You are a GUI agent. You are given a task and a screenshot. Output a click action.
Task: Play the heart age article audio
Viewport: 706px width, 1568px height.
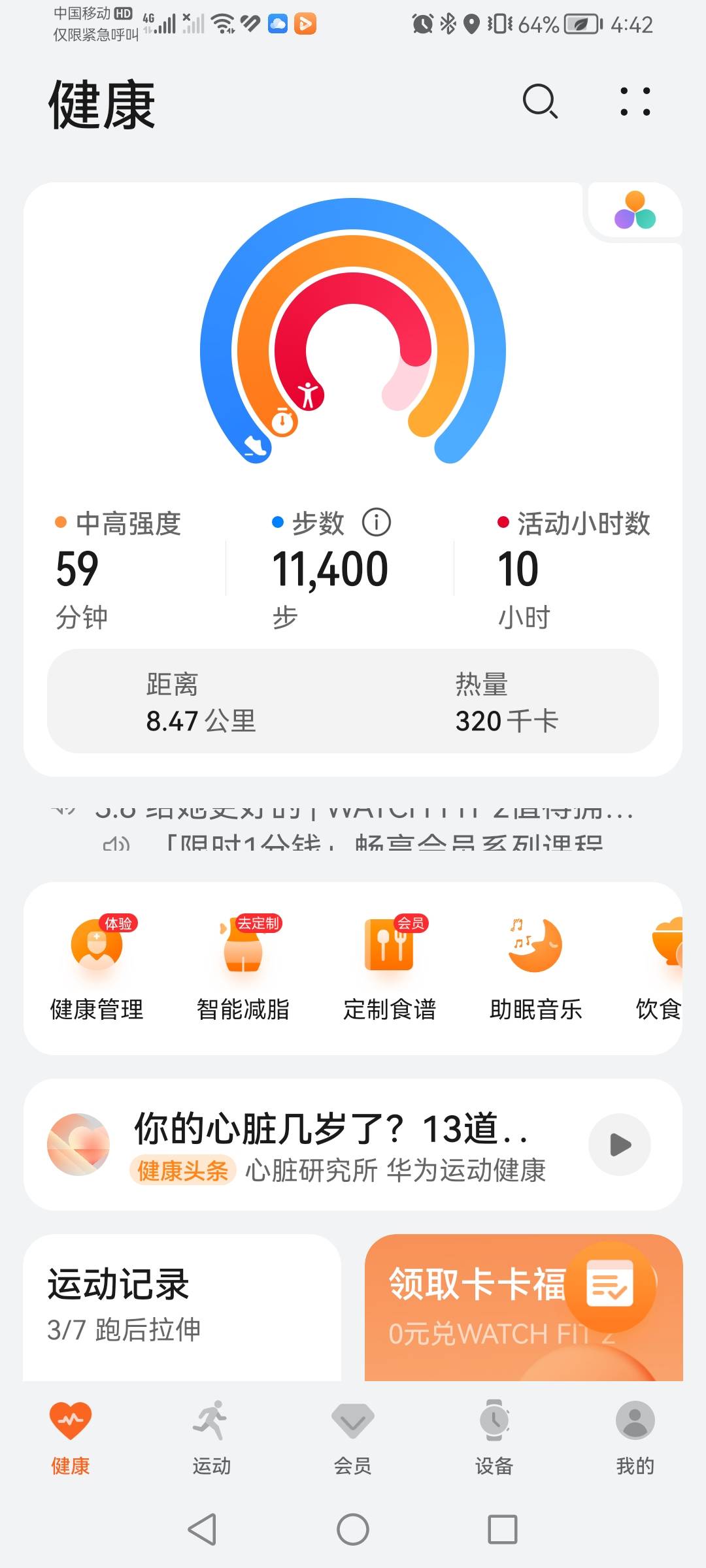click(618, 1143)
